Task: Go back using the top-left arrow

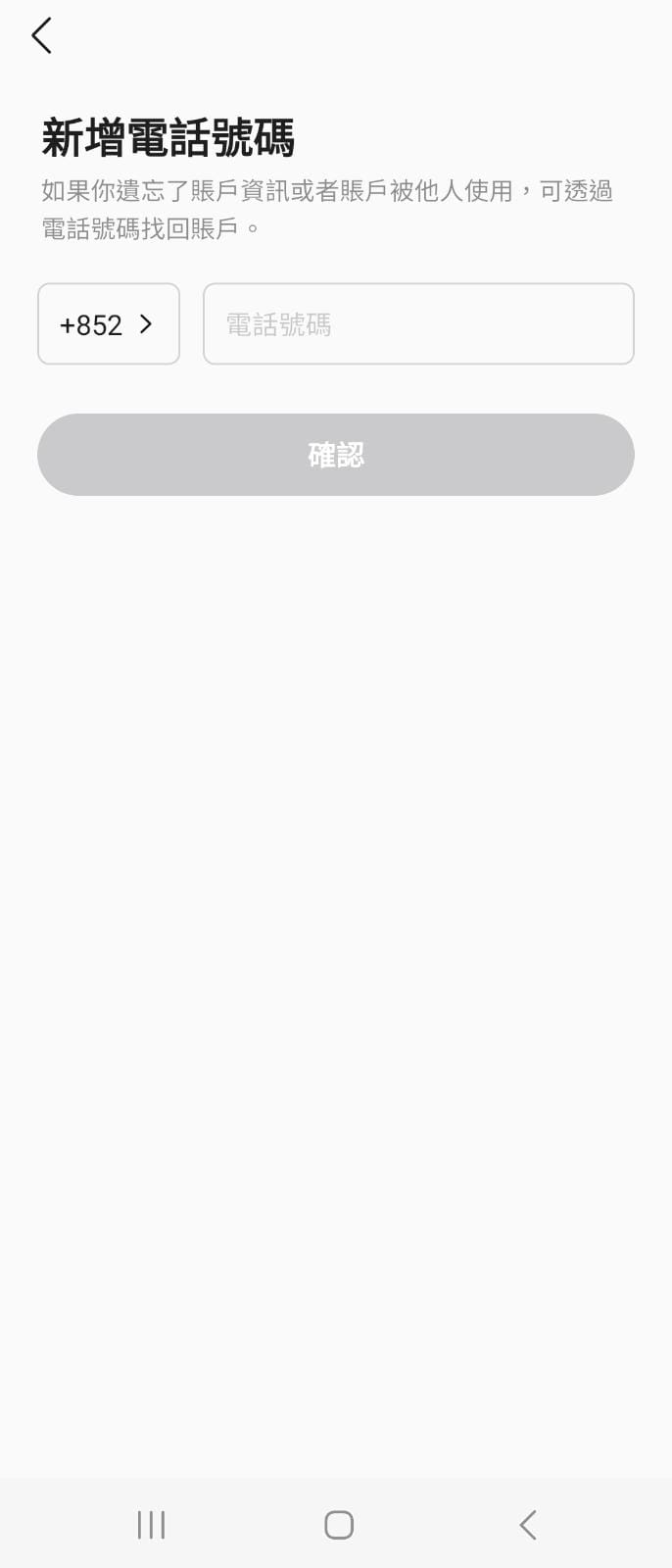Action: pyautogui.click(x=41, y=36)
